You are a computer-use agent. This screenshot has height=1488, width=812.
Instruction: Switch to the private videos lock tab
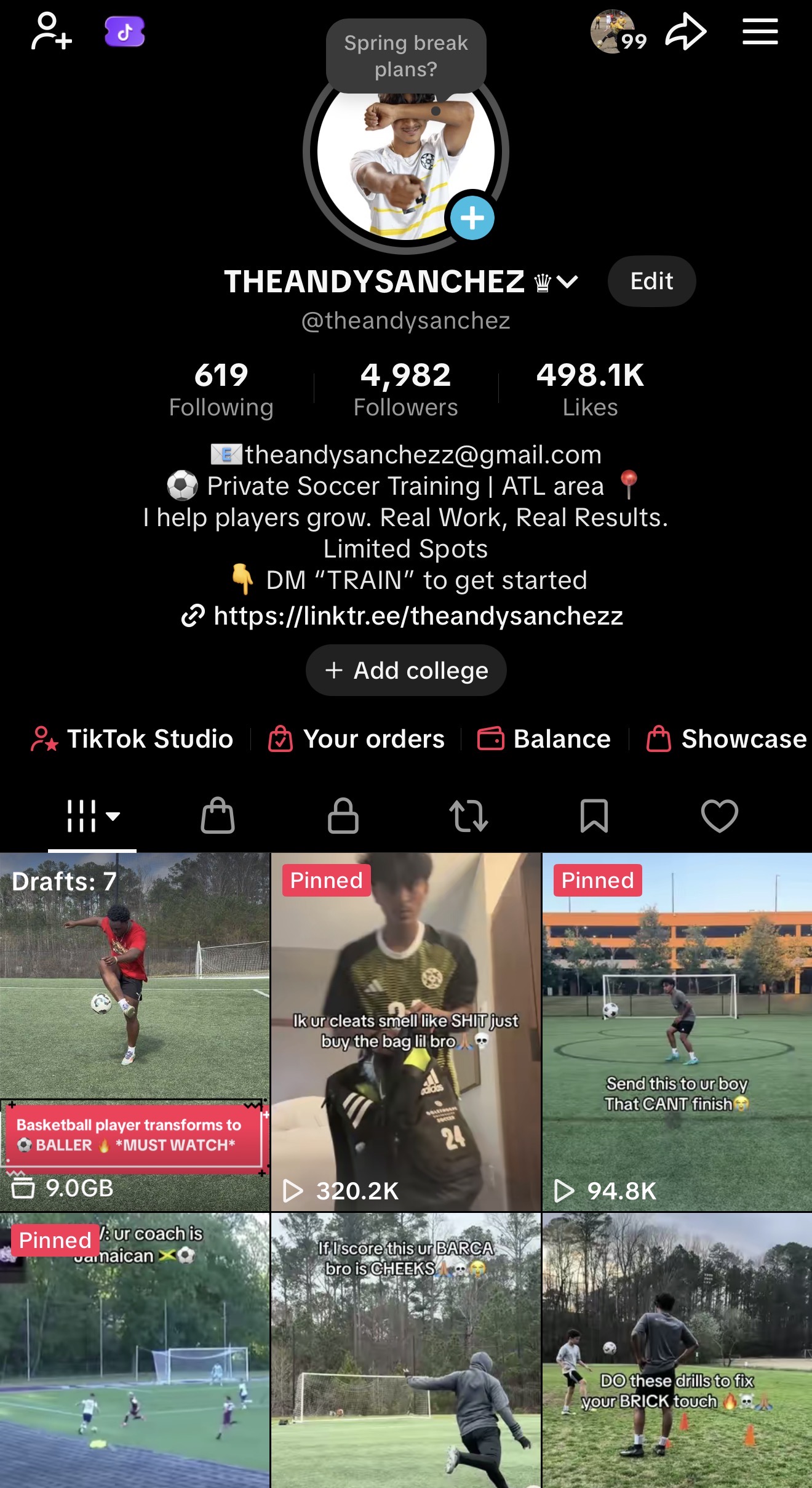(x=343, y=816)
